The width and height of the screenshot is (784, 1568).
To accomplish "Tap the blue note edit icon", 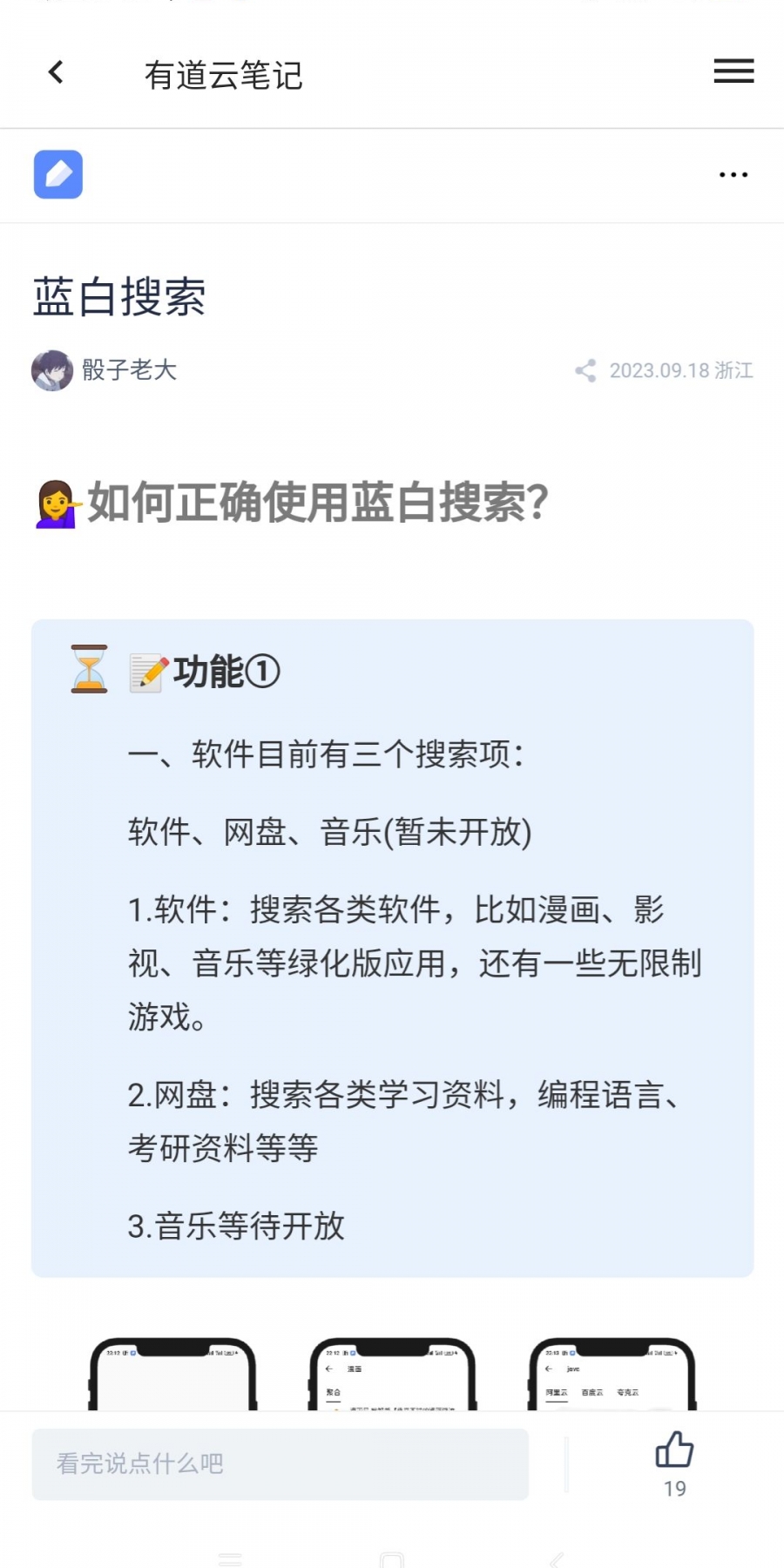I will pos(58,174).
